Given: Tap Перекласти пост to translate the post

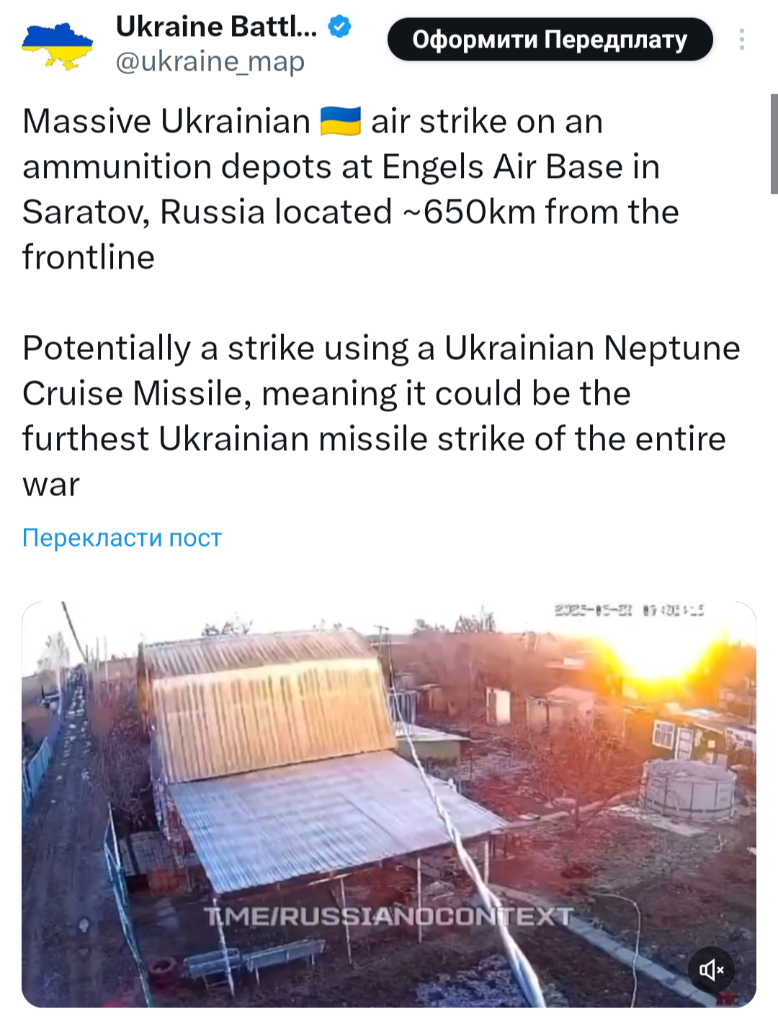Looking at the screenshot, I should 122,538.
